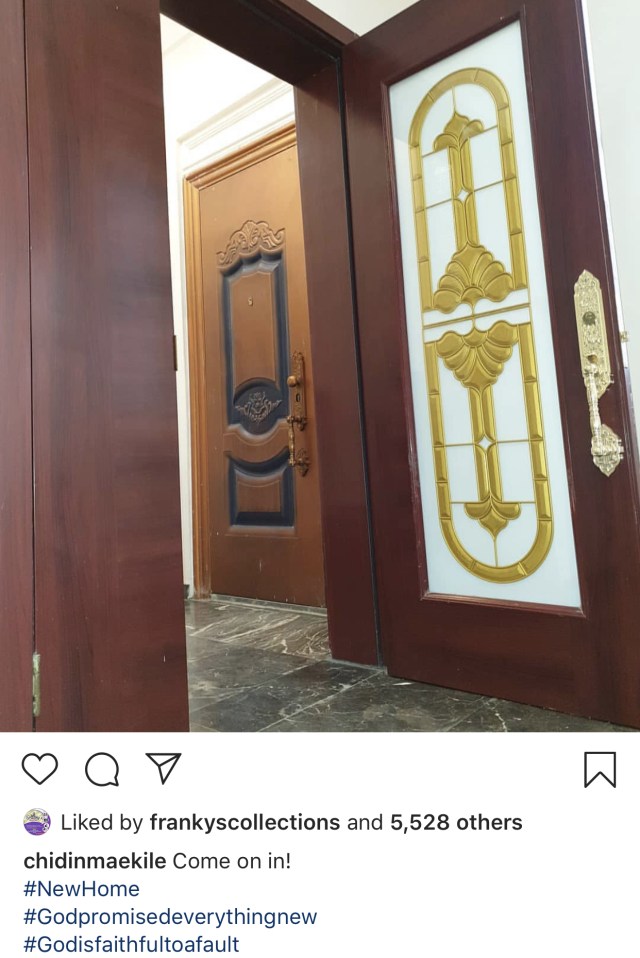640x958 pixels.
Task: Share this post via direct message
Action: [x=162, y=768]
